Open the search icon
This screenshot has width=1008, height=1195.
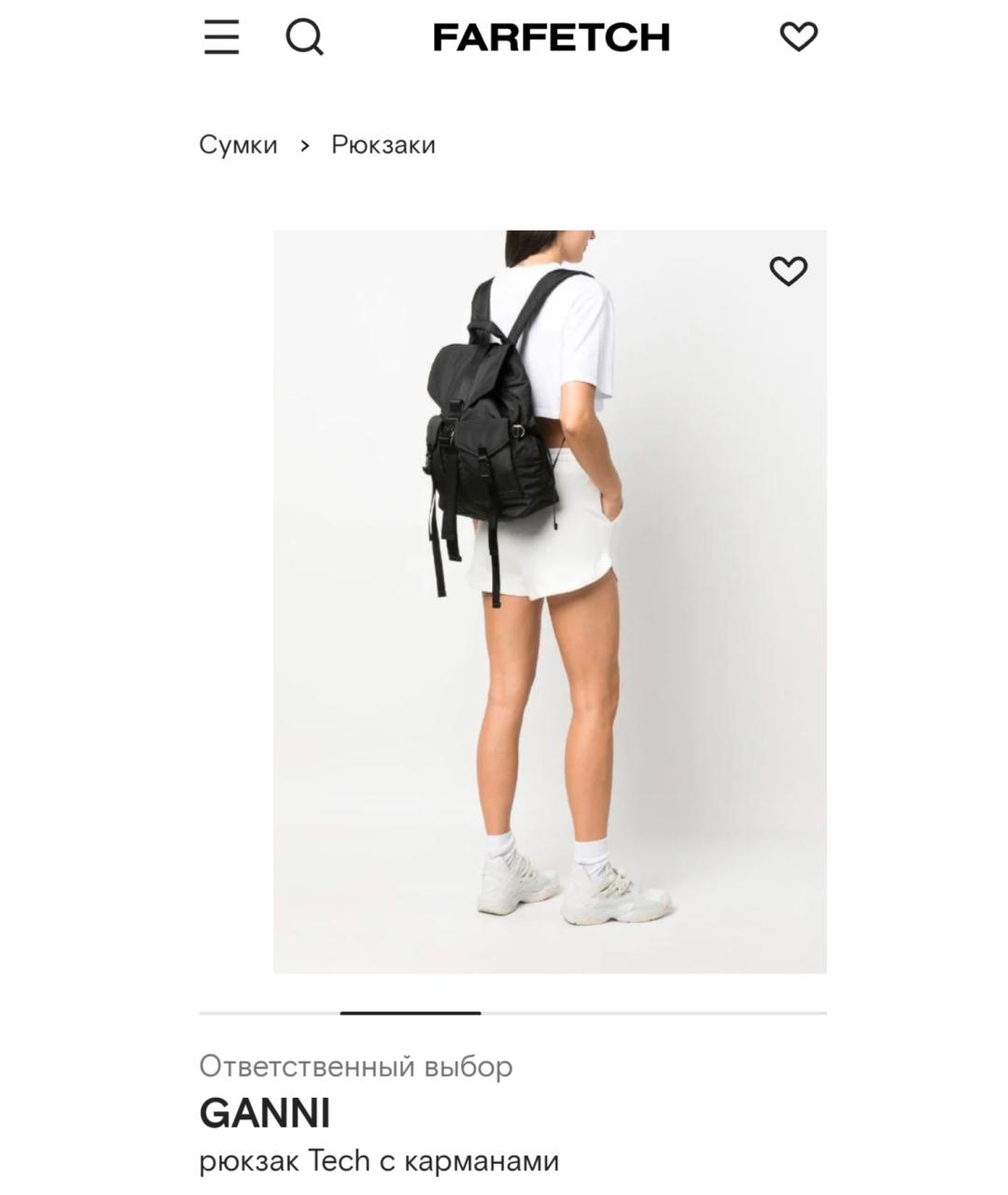pyautogui.click(x=304, y=37)
